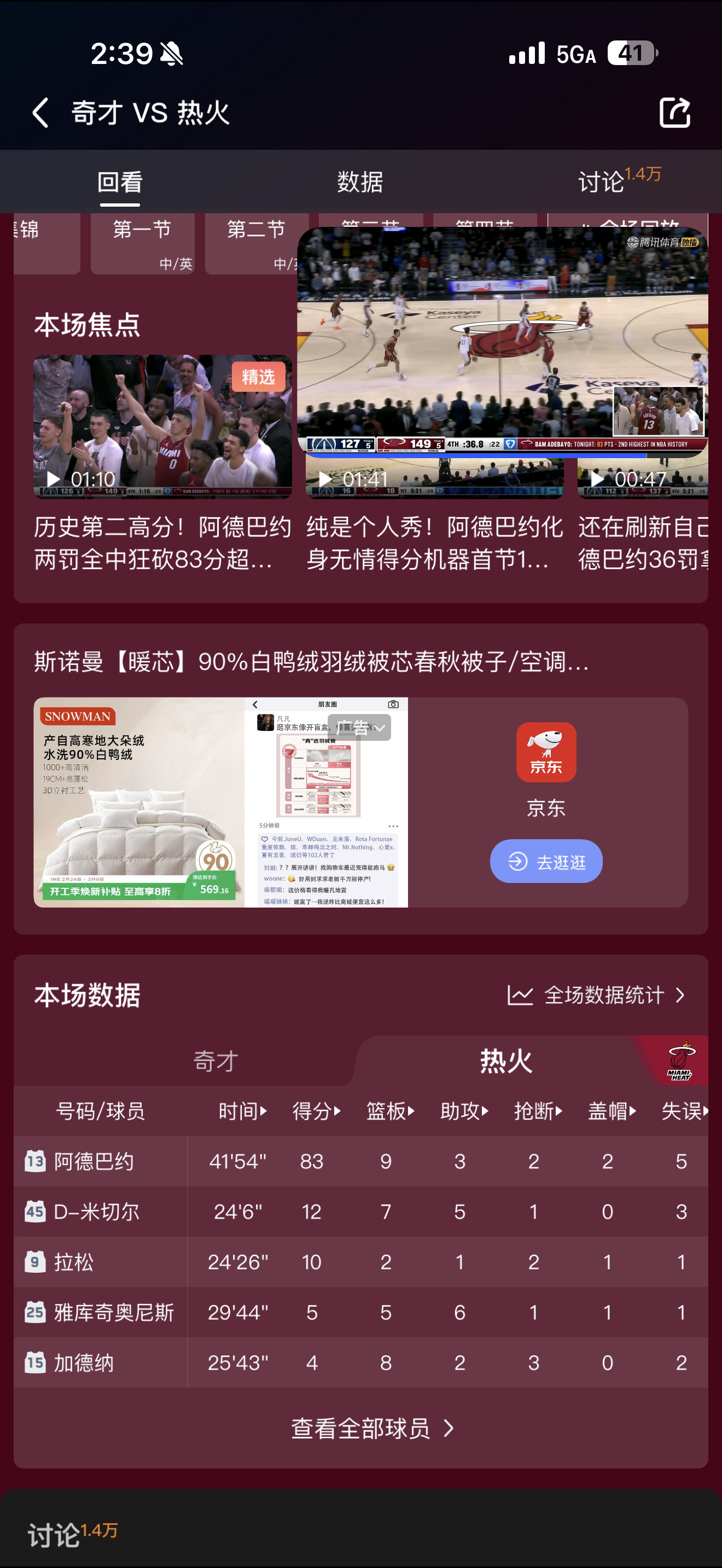Tap the 去逛逛 button in the JD ad
This screenshot has width=722, height=1568.
click(x=546, y=861)
